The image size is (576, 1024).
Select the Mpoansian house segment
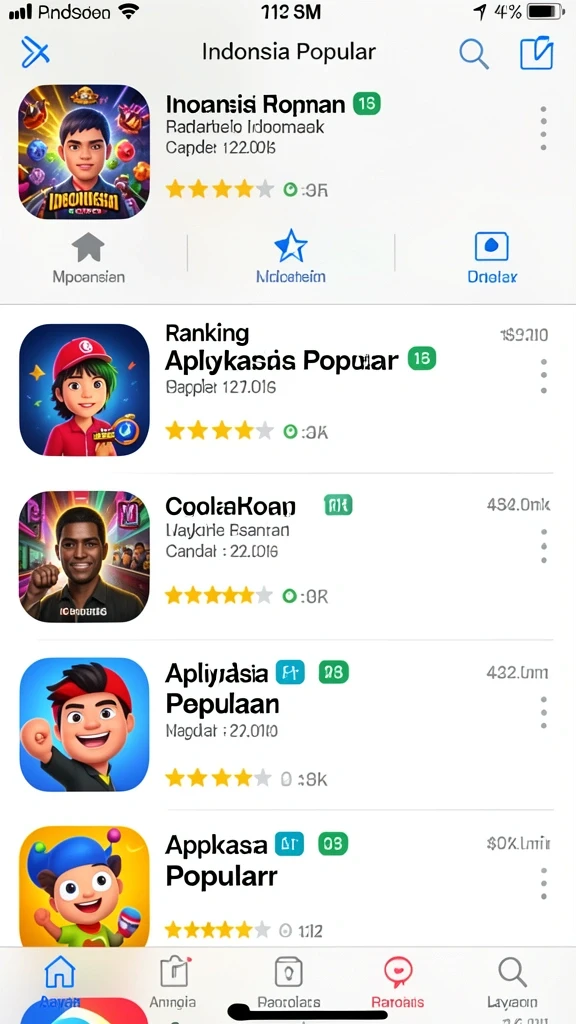tap(88, 258)
